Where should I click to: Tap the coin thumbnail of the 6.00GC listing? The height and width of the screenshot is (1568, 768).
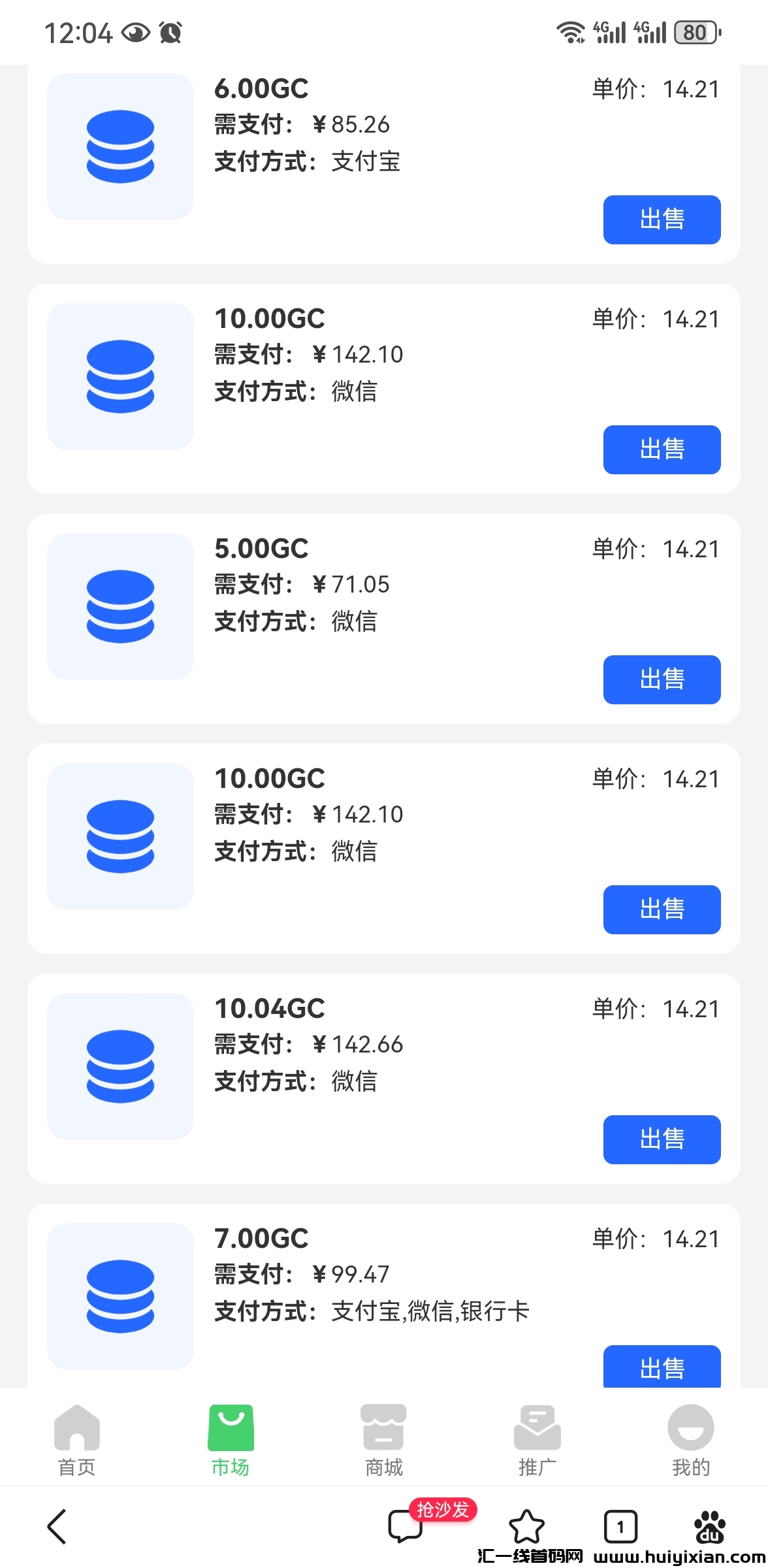pyautogui.click(x=120, y=145)
